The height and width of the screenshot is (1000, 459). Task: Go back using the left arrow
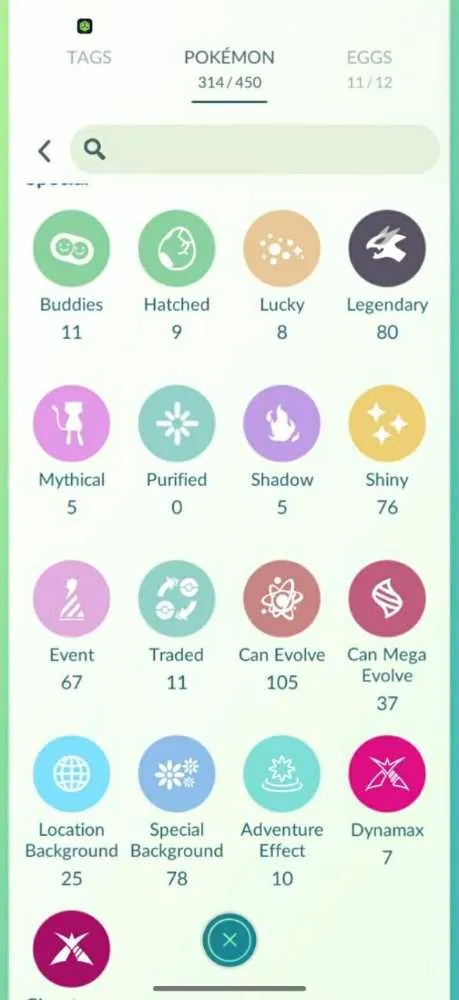(44, 151)
